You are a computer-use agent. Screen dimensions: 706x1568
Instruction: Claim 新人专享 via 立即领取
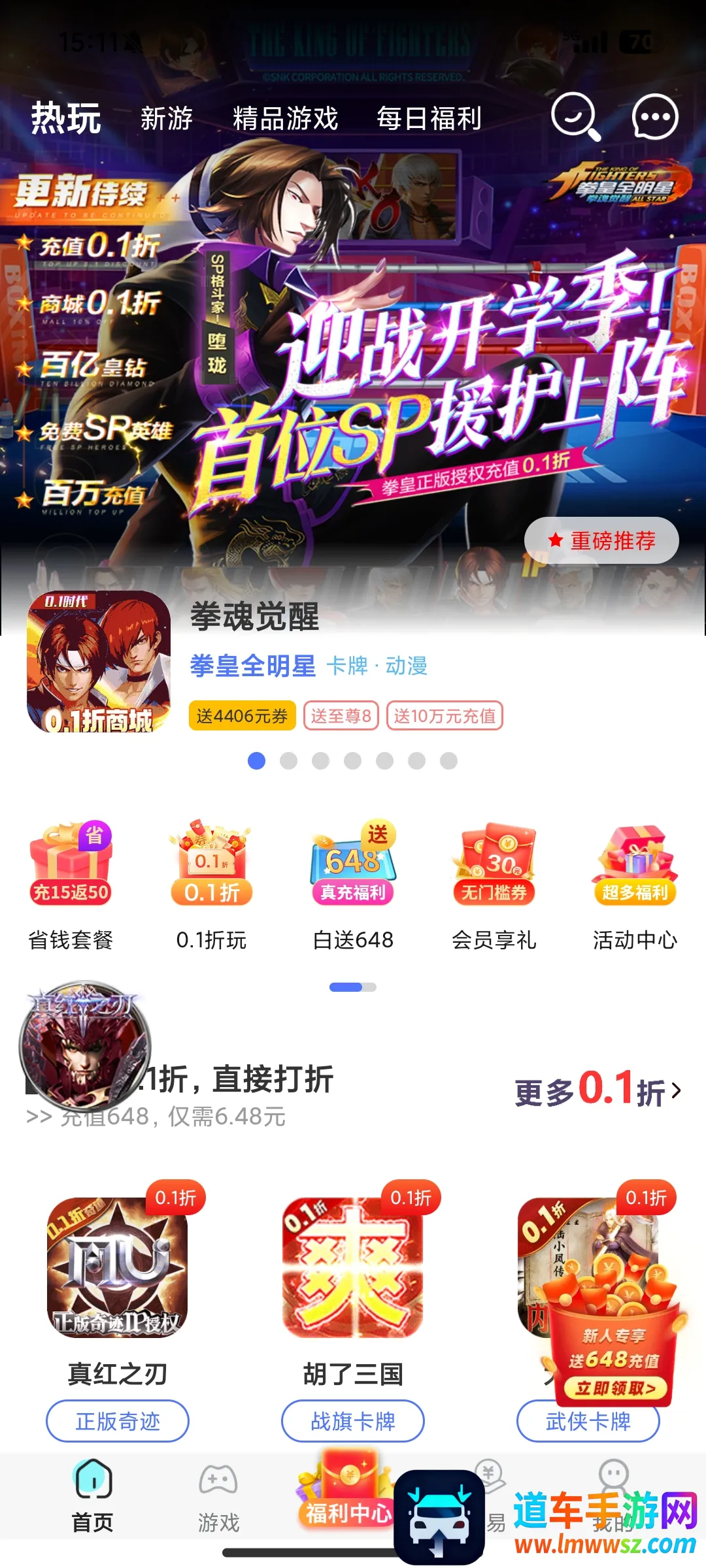coord(614,1388)
